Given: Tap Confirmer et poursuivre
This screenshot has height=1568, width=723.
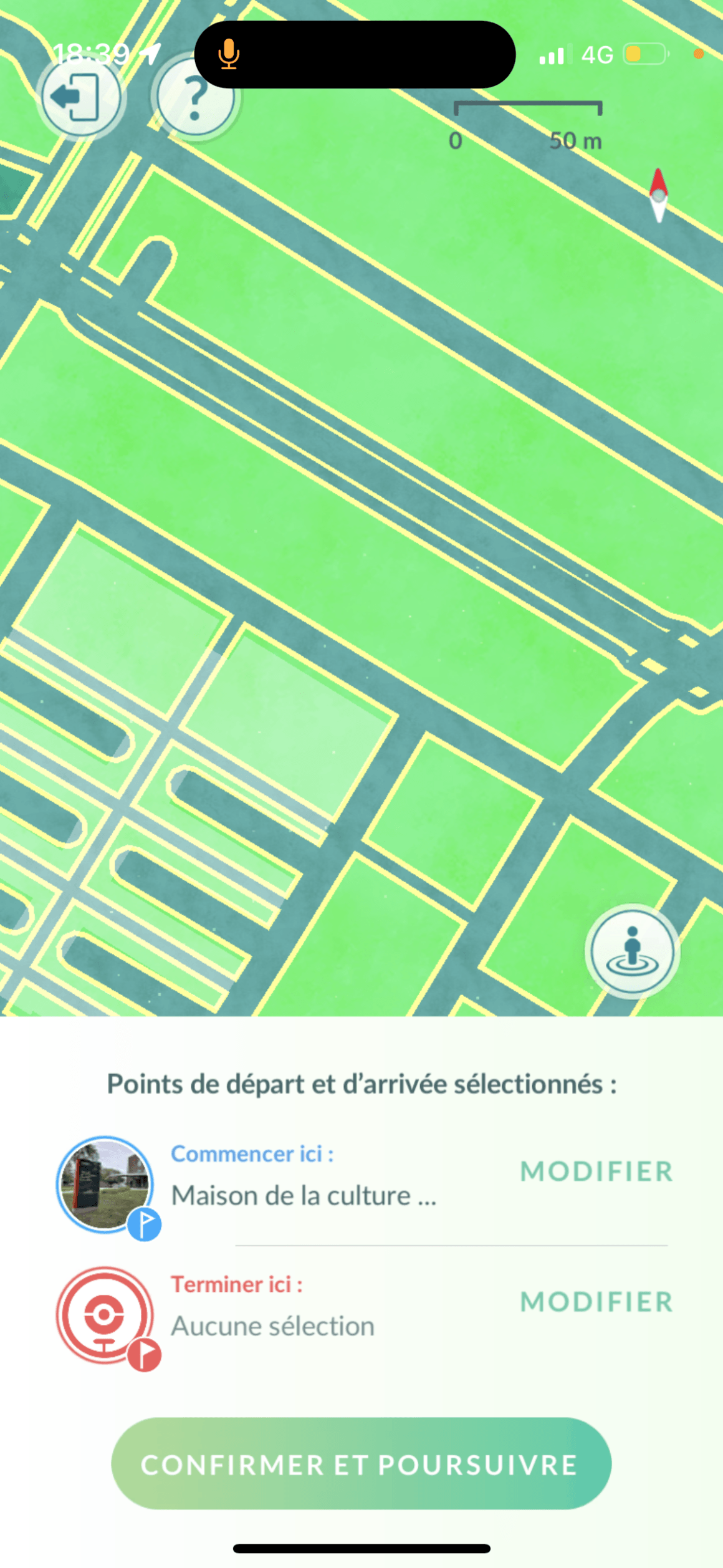Looking at the screenshot, I should (x=361, y=1463).
